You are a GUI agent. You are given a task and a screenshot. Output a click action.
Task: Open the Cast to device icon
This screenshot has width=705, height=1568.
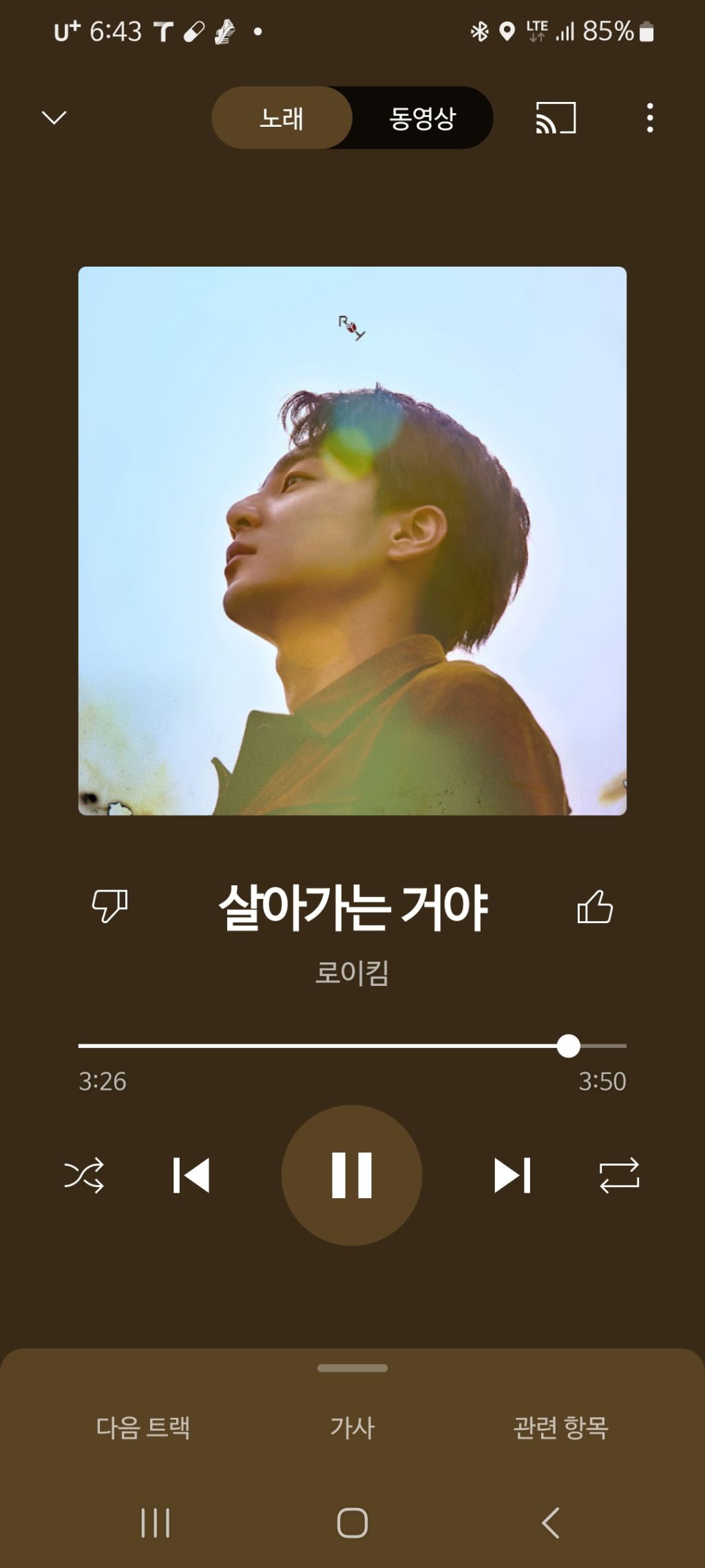554,118
